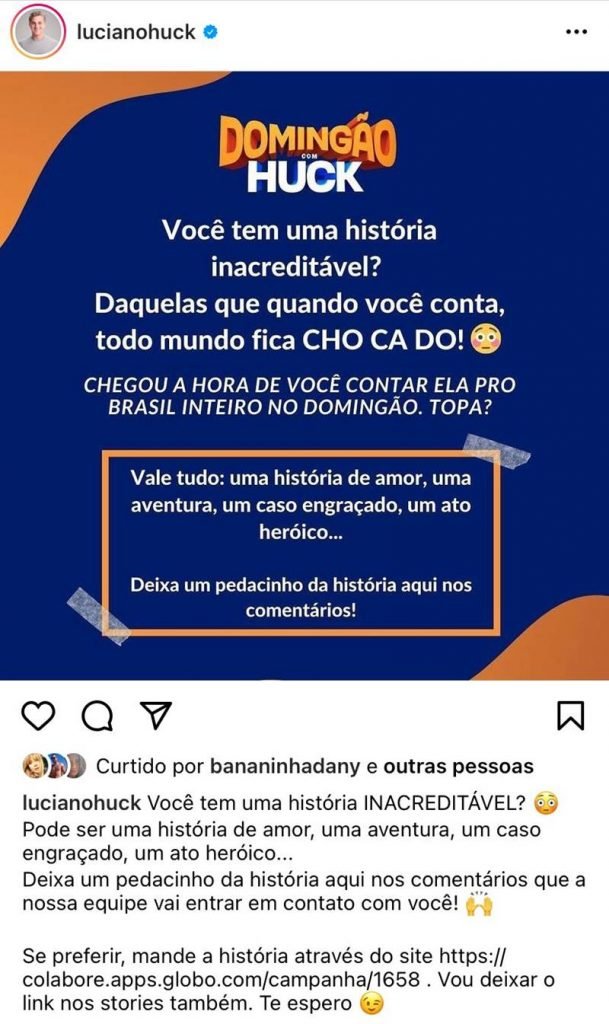
Task: Like this Domingão com Huck post
Action: [38, 715]
